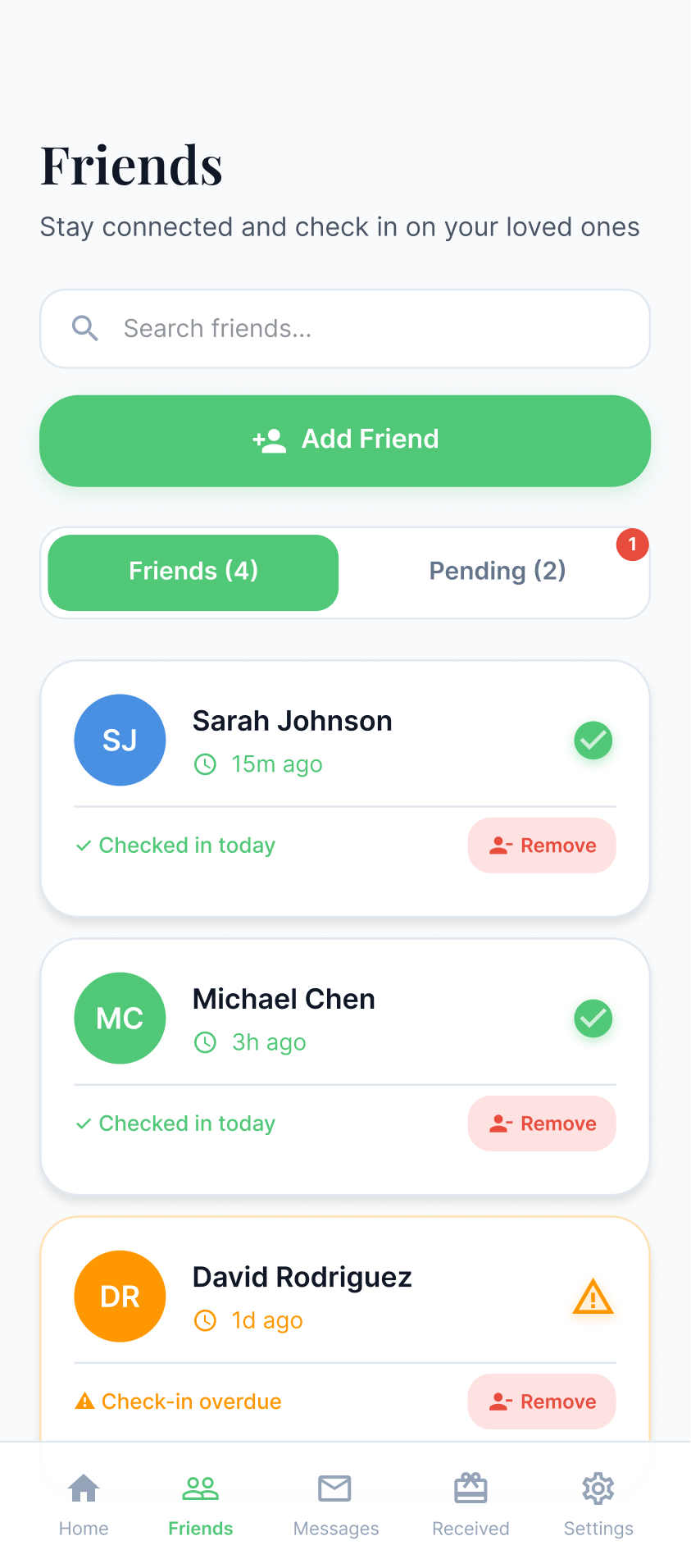Select the Friends icon in bottom navigation

click(x=200, y=1488)
